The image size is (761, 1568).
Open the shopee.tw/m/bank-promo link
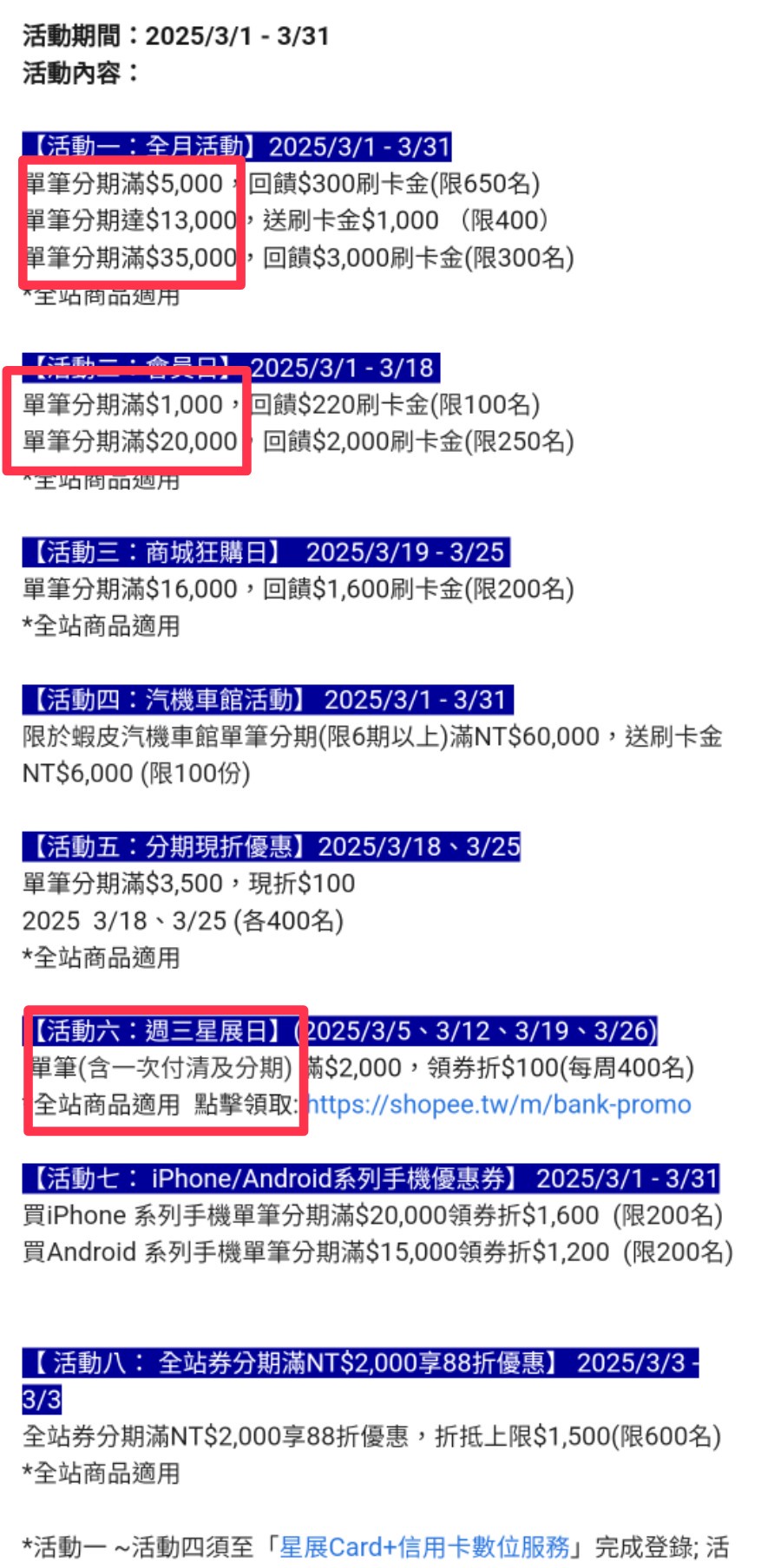tap(500, 1105)
